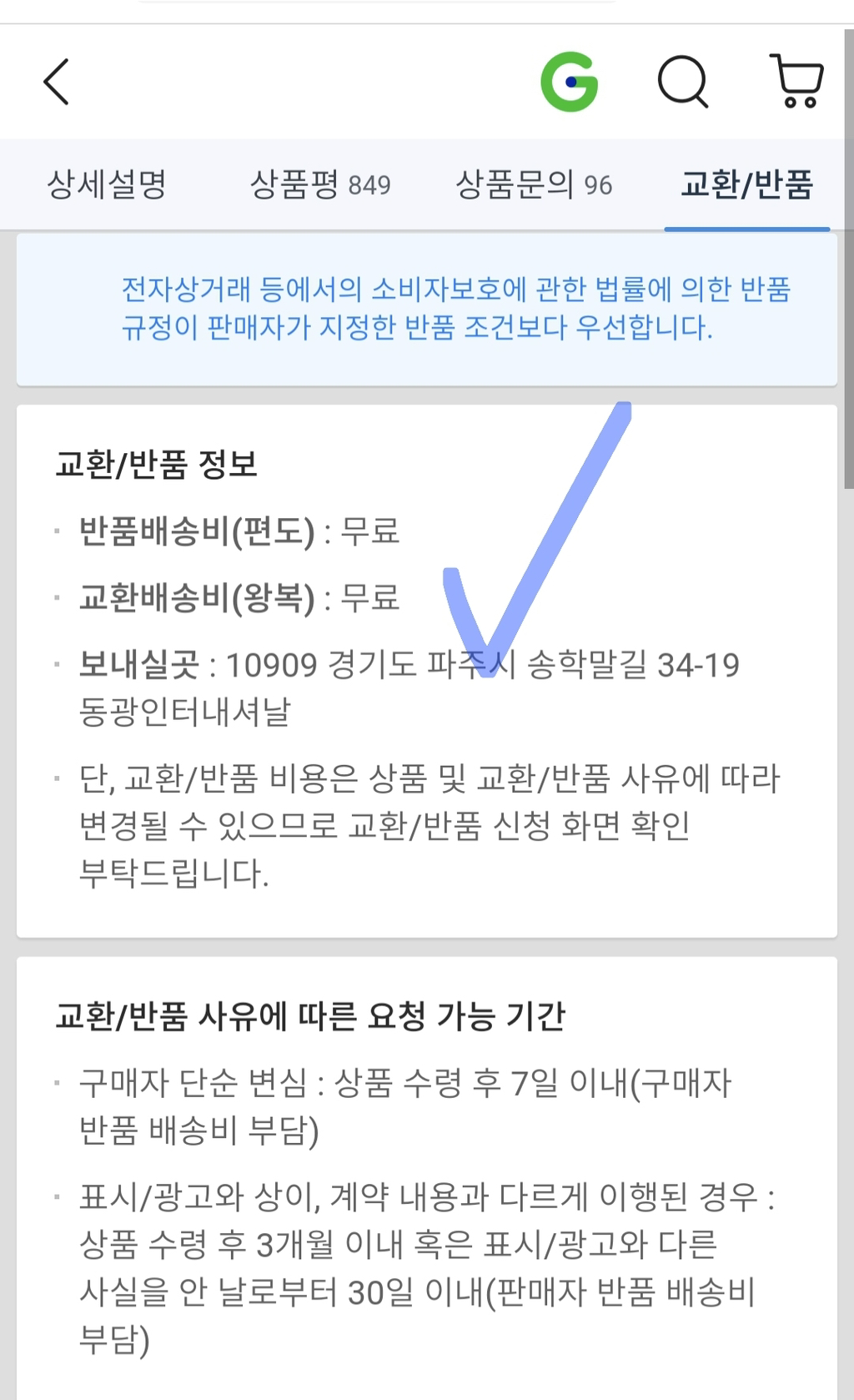Open the Gmarket home logo icon
Screen dimensions: 854x1400
click(570, 82)
